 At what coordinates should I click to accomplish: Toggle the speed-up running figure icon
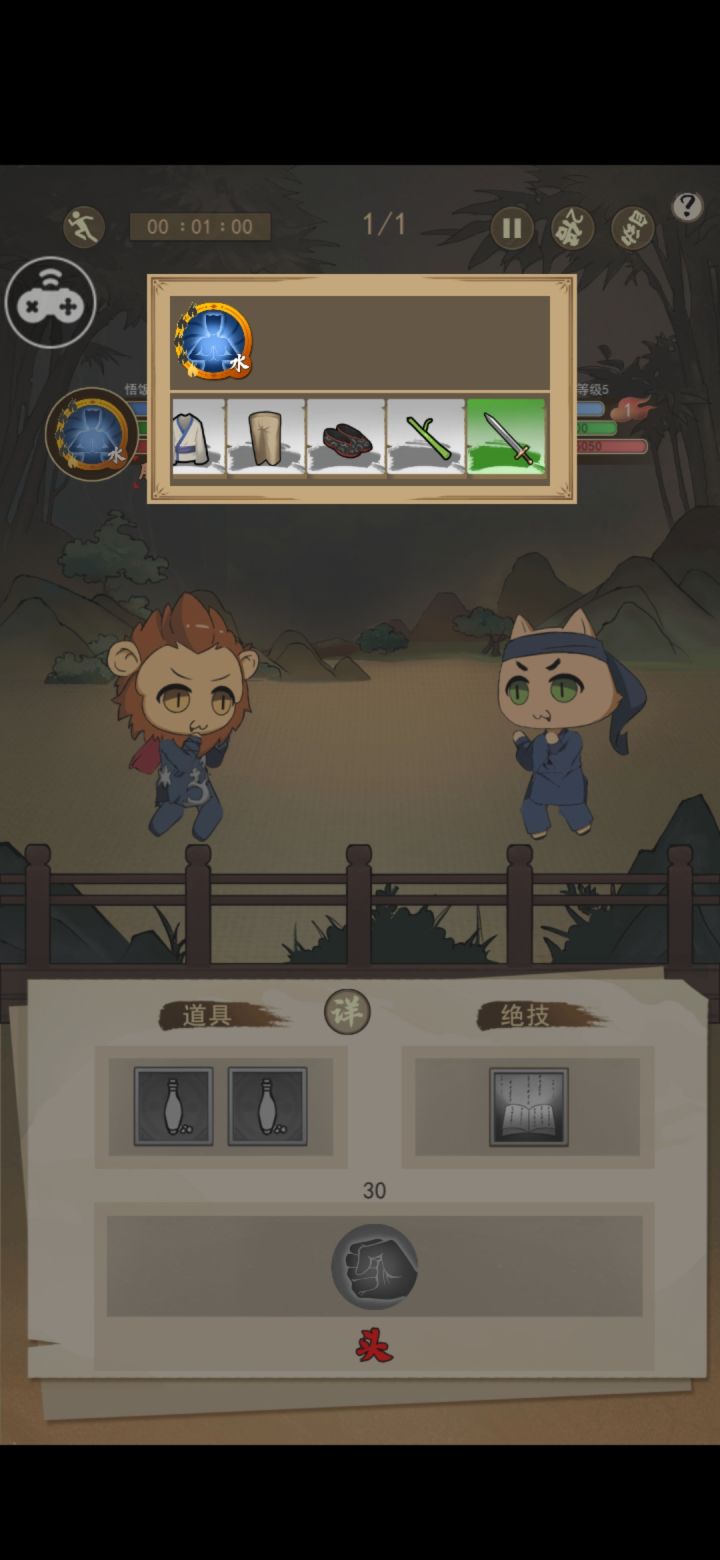tap(83, 225)
